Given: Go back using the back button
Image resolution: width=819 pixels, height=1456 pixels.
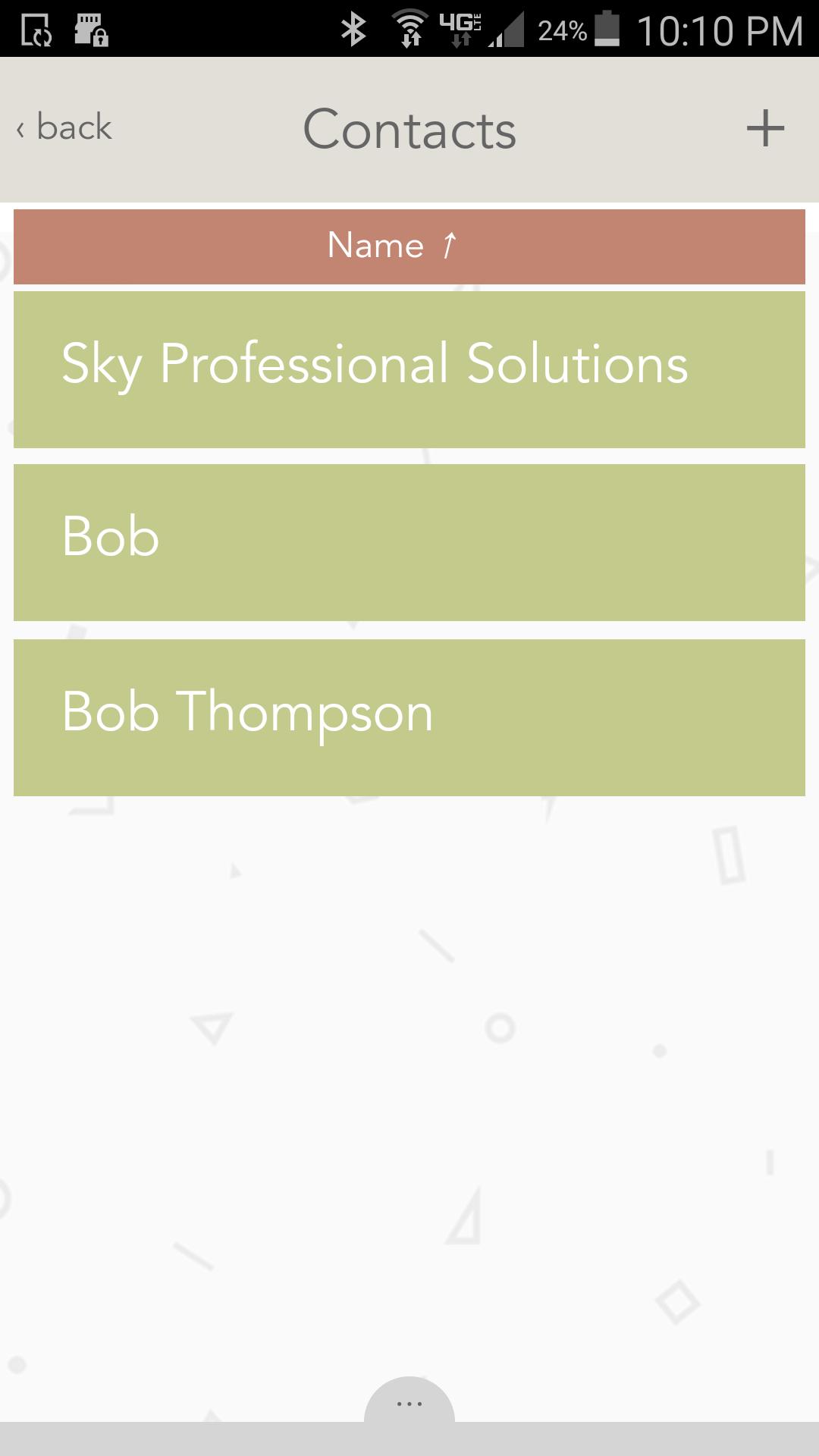Looking at the screenshot, I should [65, 127].
